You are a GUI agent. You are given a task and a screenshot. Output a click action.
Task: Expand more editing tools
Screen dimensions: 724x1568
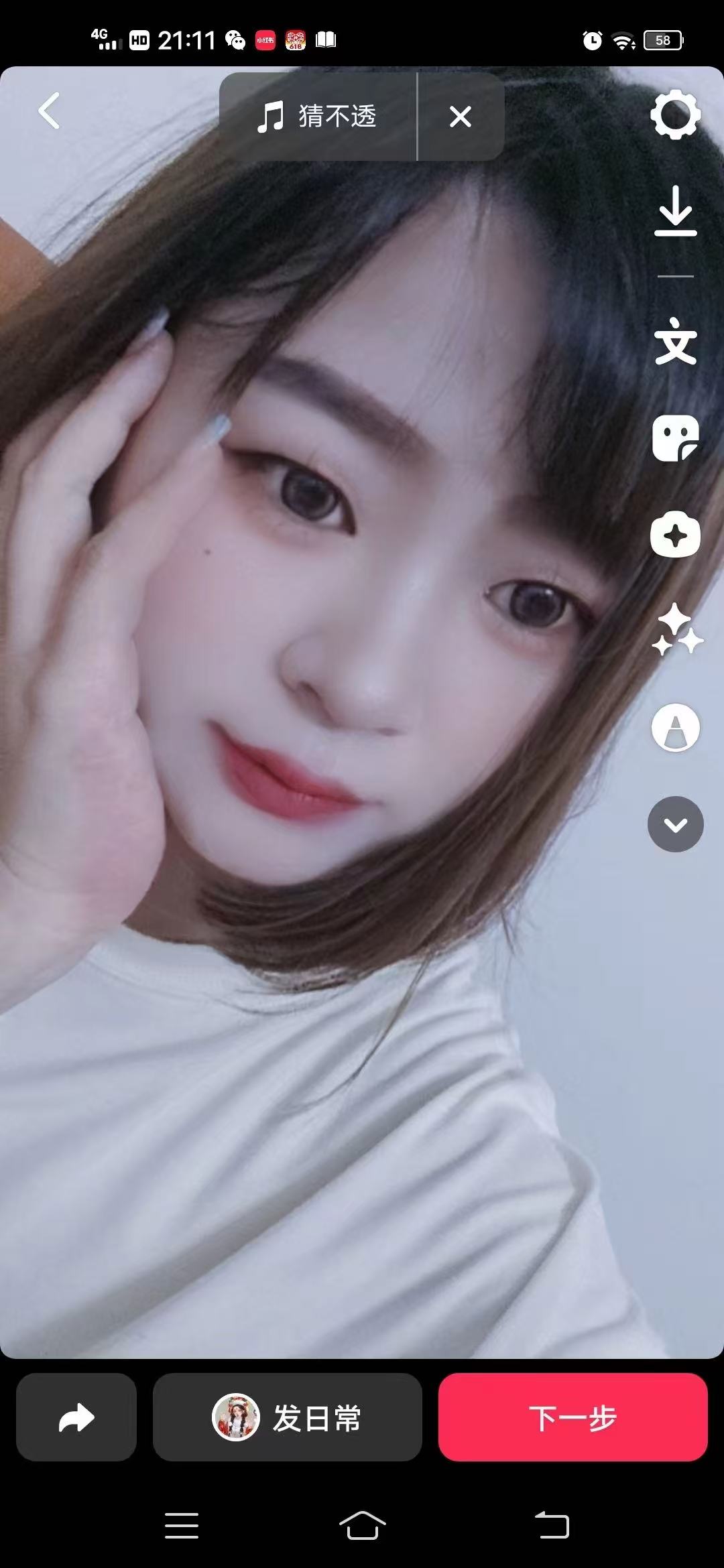tap(675, 824)
